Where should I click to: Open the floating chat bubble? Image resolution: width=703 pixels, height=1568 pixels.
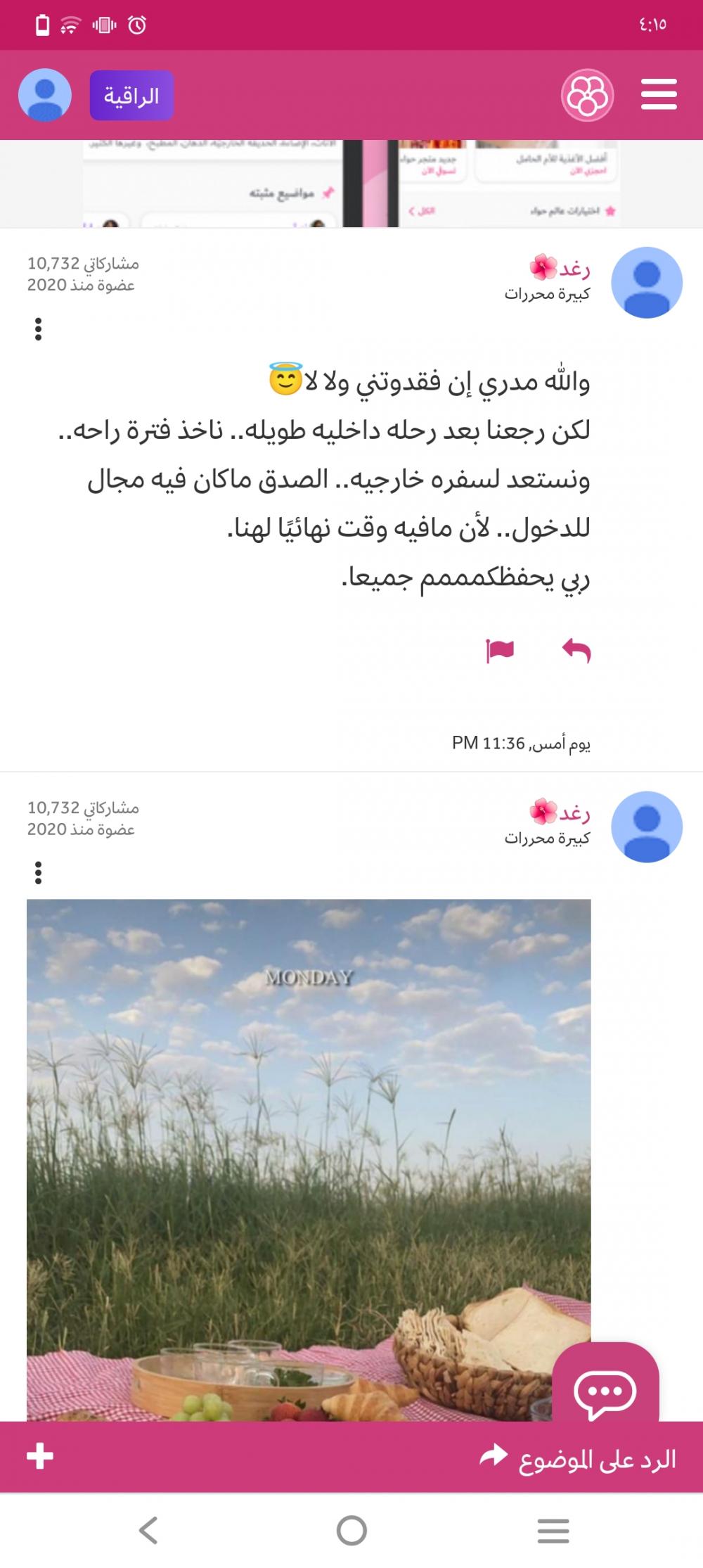pyautogui.click(x=605, y=1392)
